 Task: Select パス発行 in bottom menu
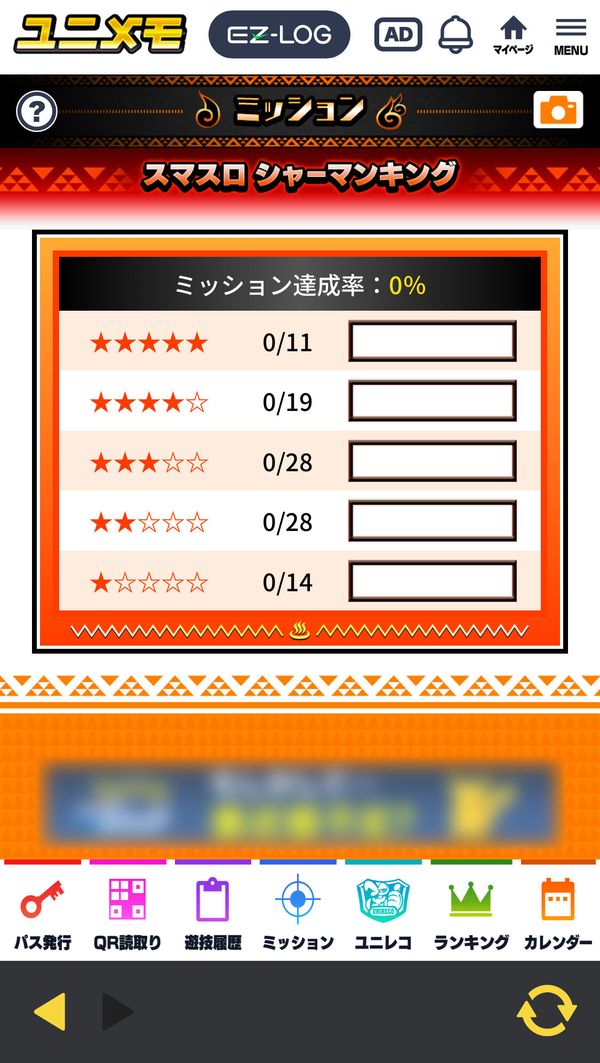coord(42,912)
